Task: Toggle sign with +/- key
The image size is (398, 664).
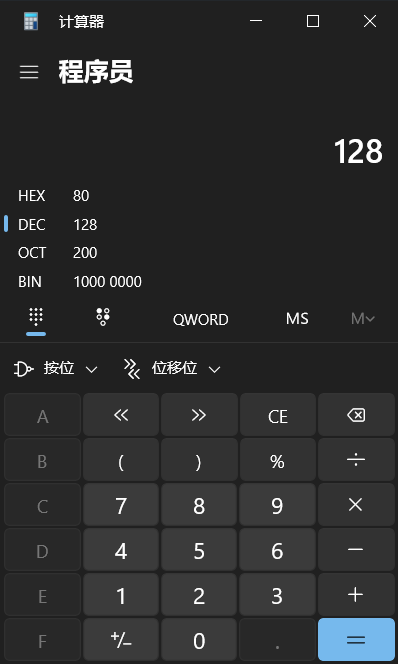Action: 121,639
